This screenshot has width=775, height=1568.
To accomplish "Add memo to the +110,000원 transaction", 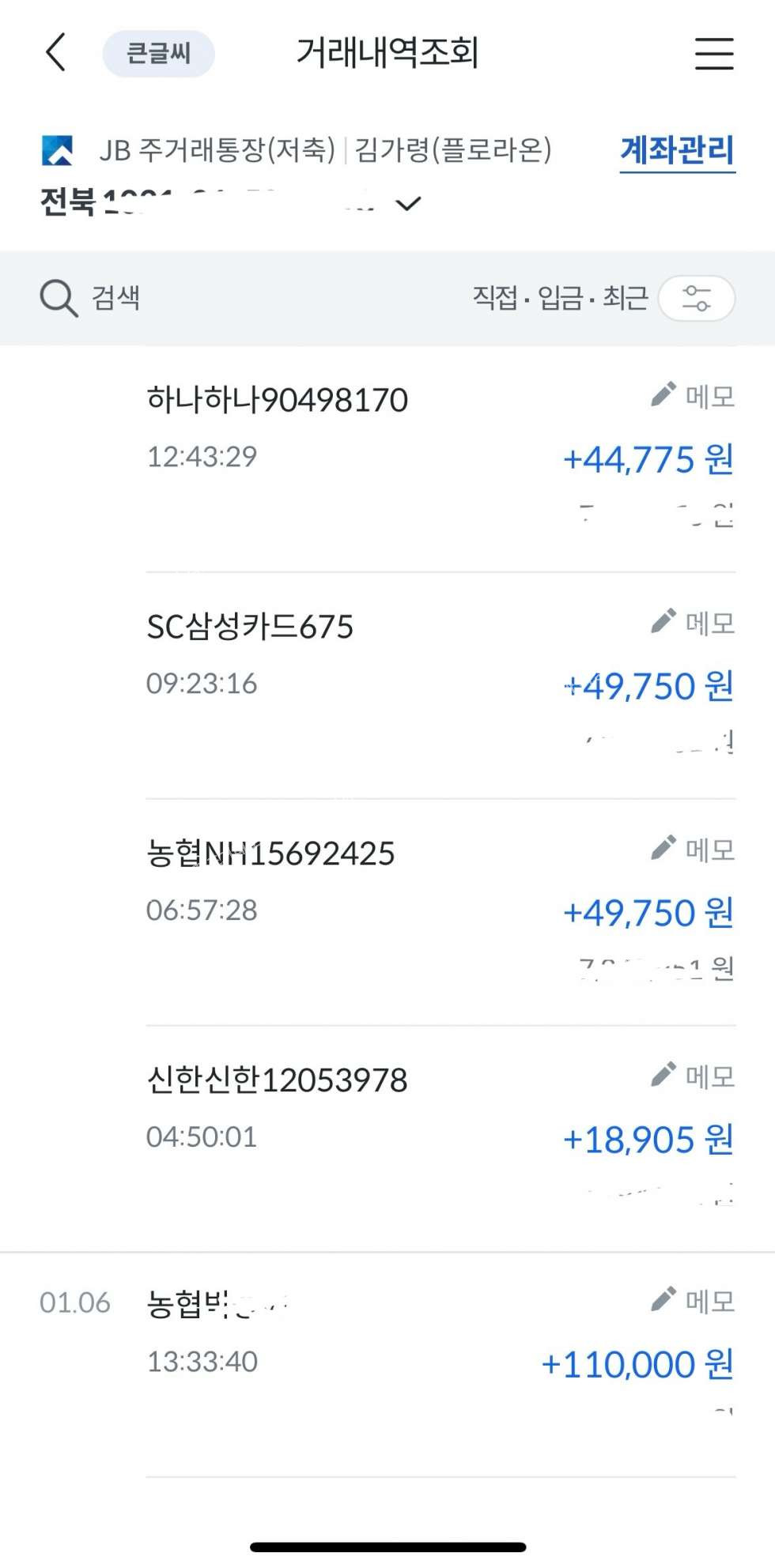I will coord(693,1301).
